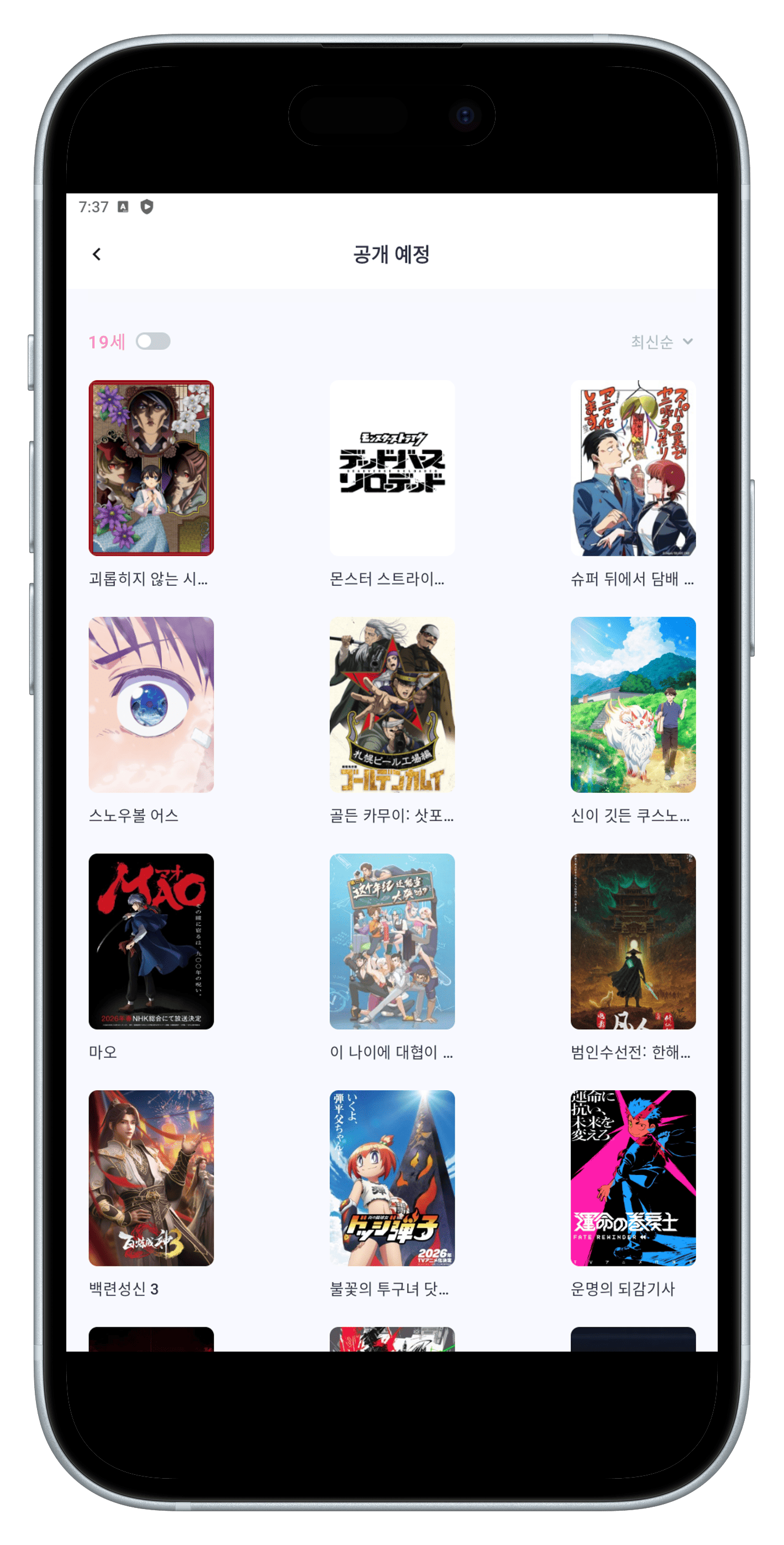The width and height of the screenshot is (784, 1545).
Task: Open 백련성신 3
Action: coord(151,1178)
